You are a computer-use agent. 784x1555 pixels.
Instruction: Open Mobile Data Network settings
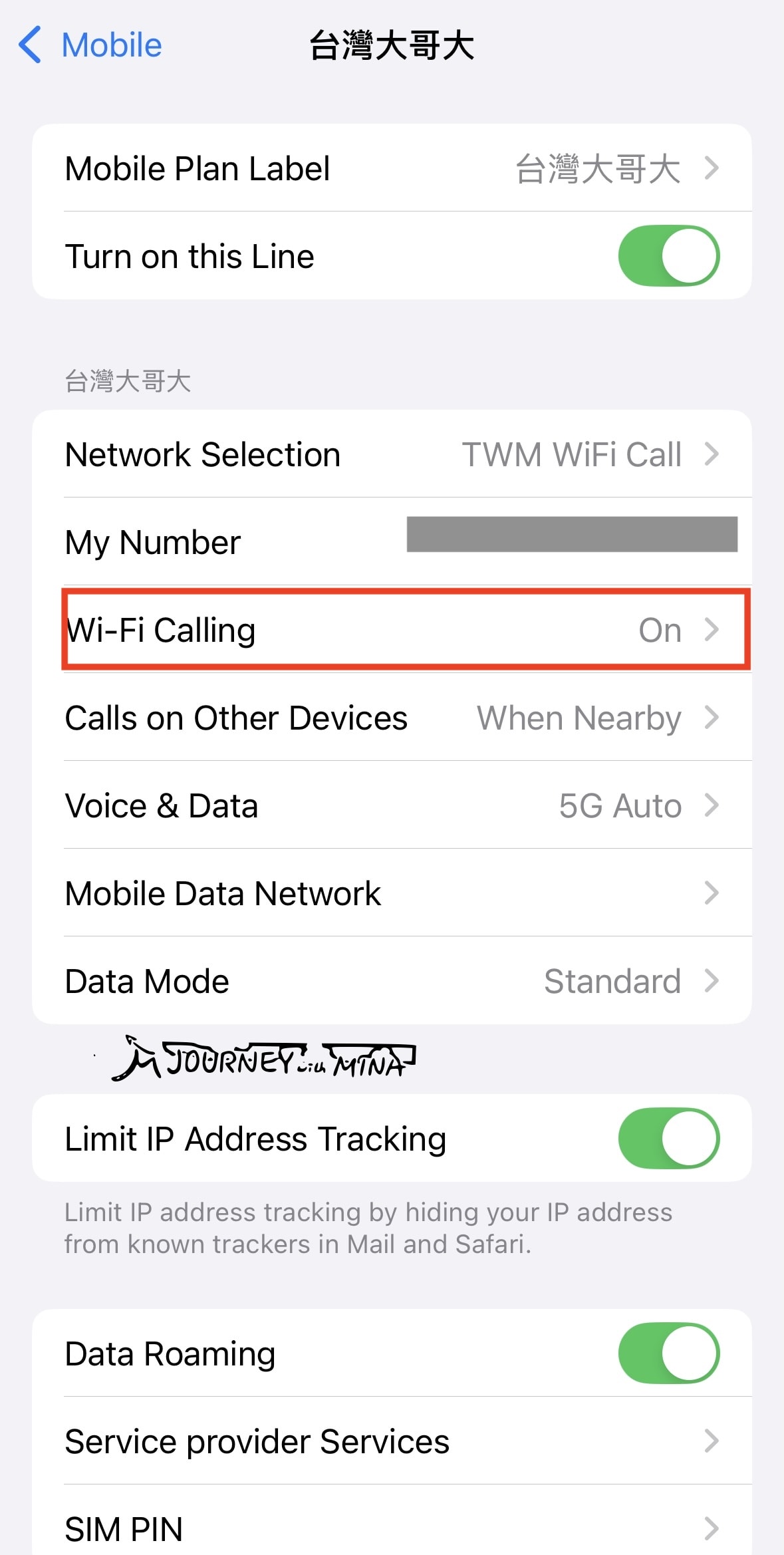click(x=392, y=893)
